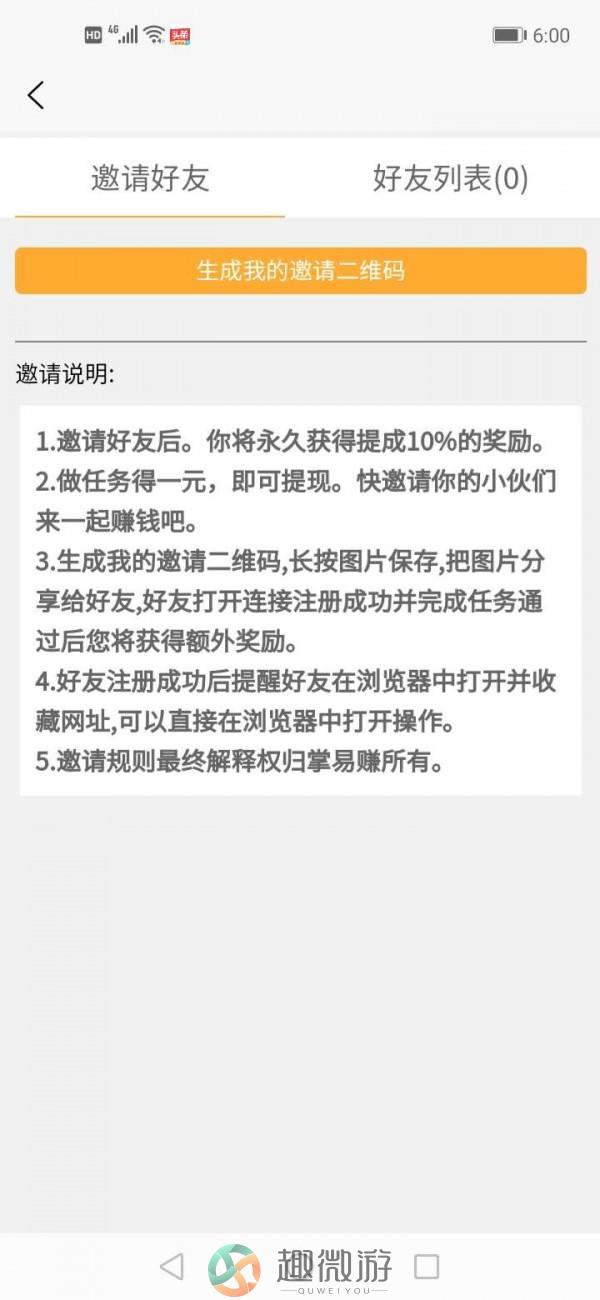Tap 生成我的邀请二维码 button
The image size is (600, 1300).
[300, 271]
